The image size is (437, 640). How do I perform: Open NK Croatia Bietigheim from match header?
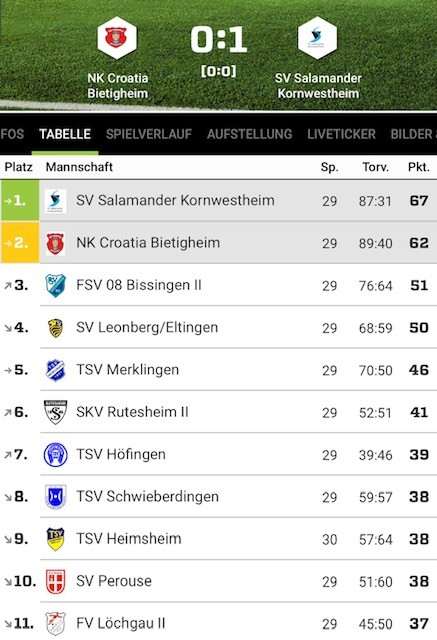coord(118,58)
